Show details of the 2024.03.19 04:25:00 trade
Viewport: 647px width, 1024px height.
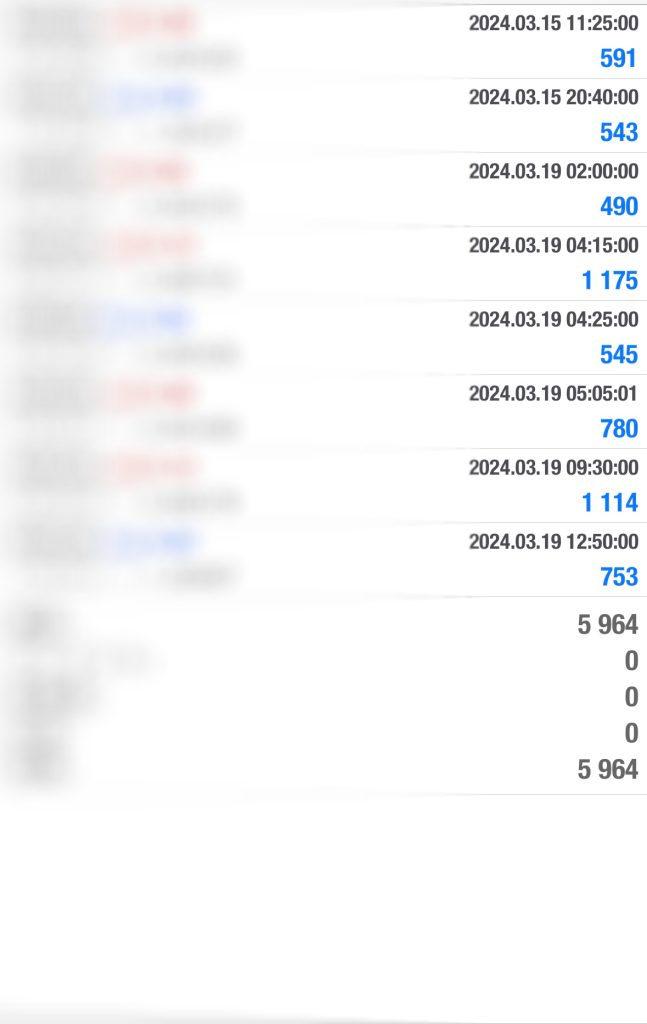coord(323,336)
